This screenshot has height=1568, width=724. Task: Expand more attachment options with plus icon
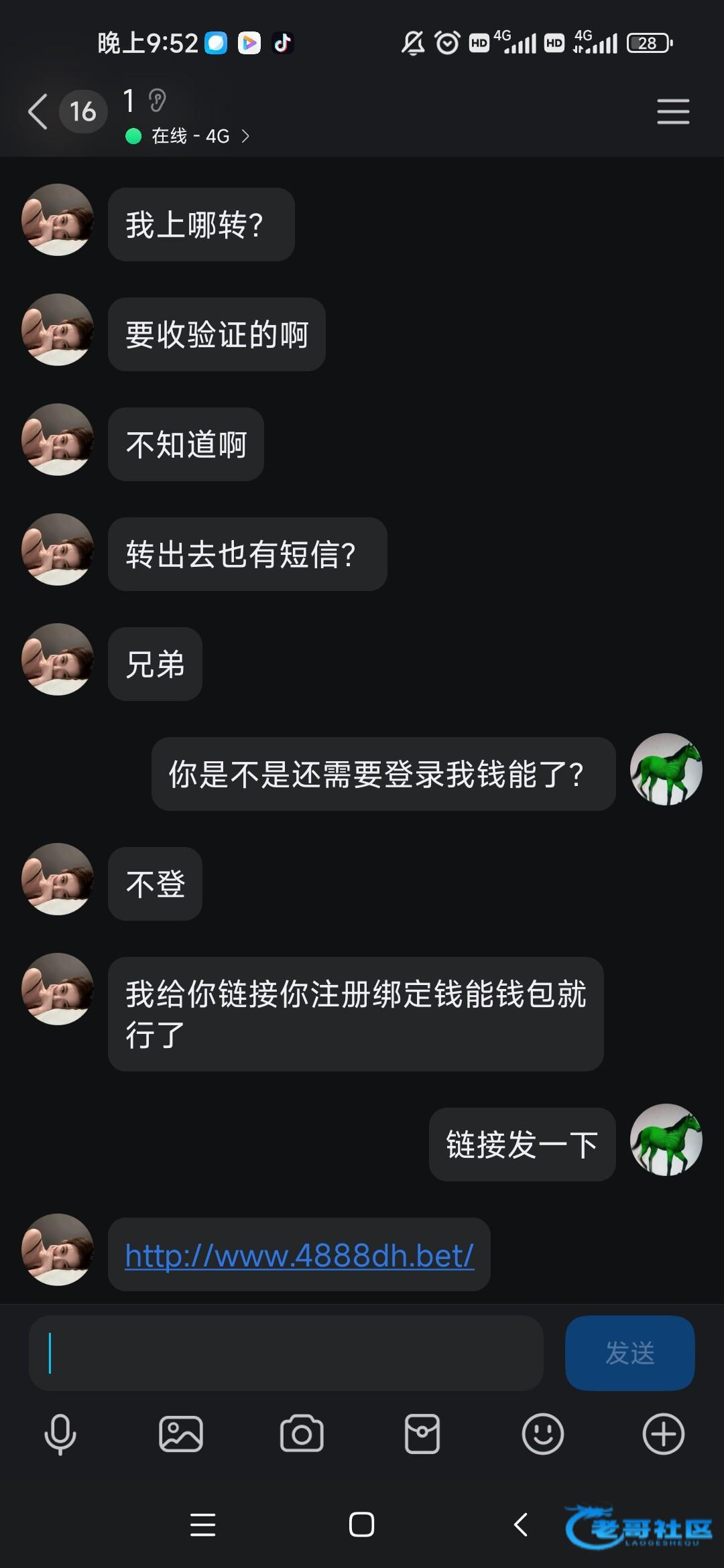(x=664, y=1434)
